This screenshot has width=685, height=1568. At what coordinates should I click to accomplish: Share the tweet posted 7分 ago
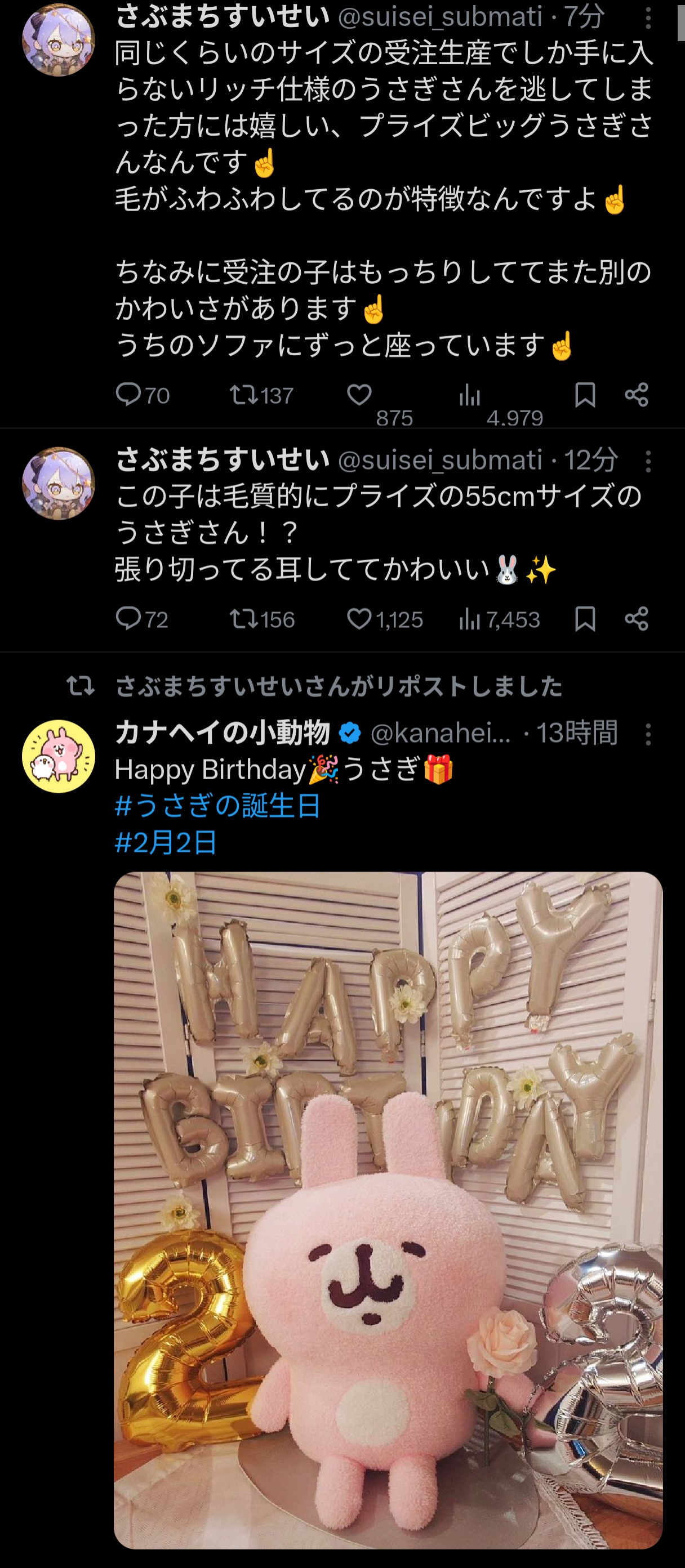click(x=637, y=395)
